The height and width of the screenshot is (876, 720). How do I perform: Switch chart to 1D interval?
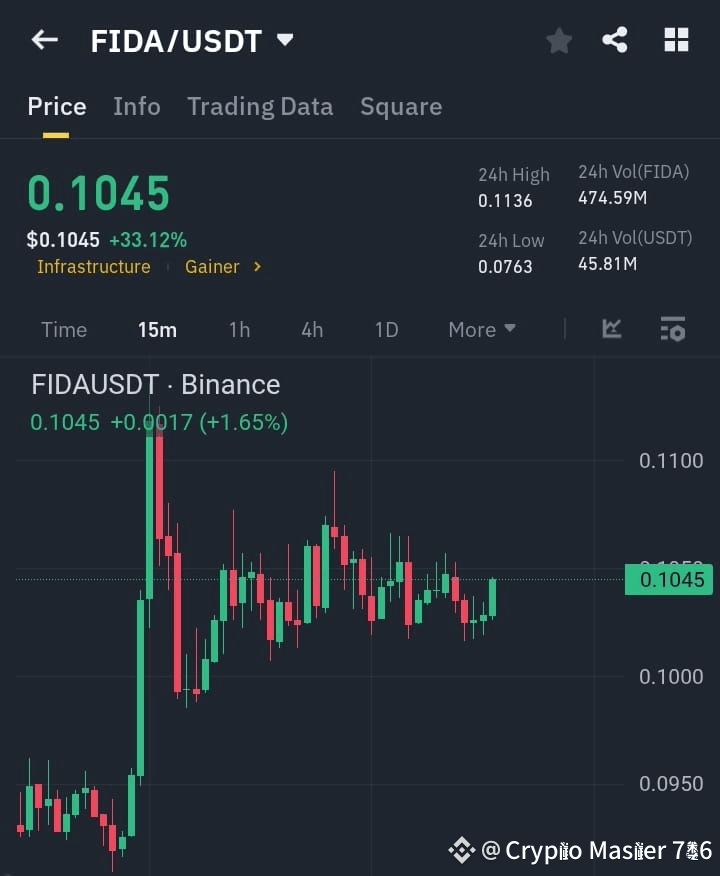point(386,329)
